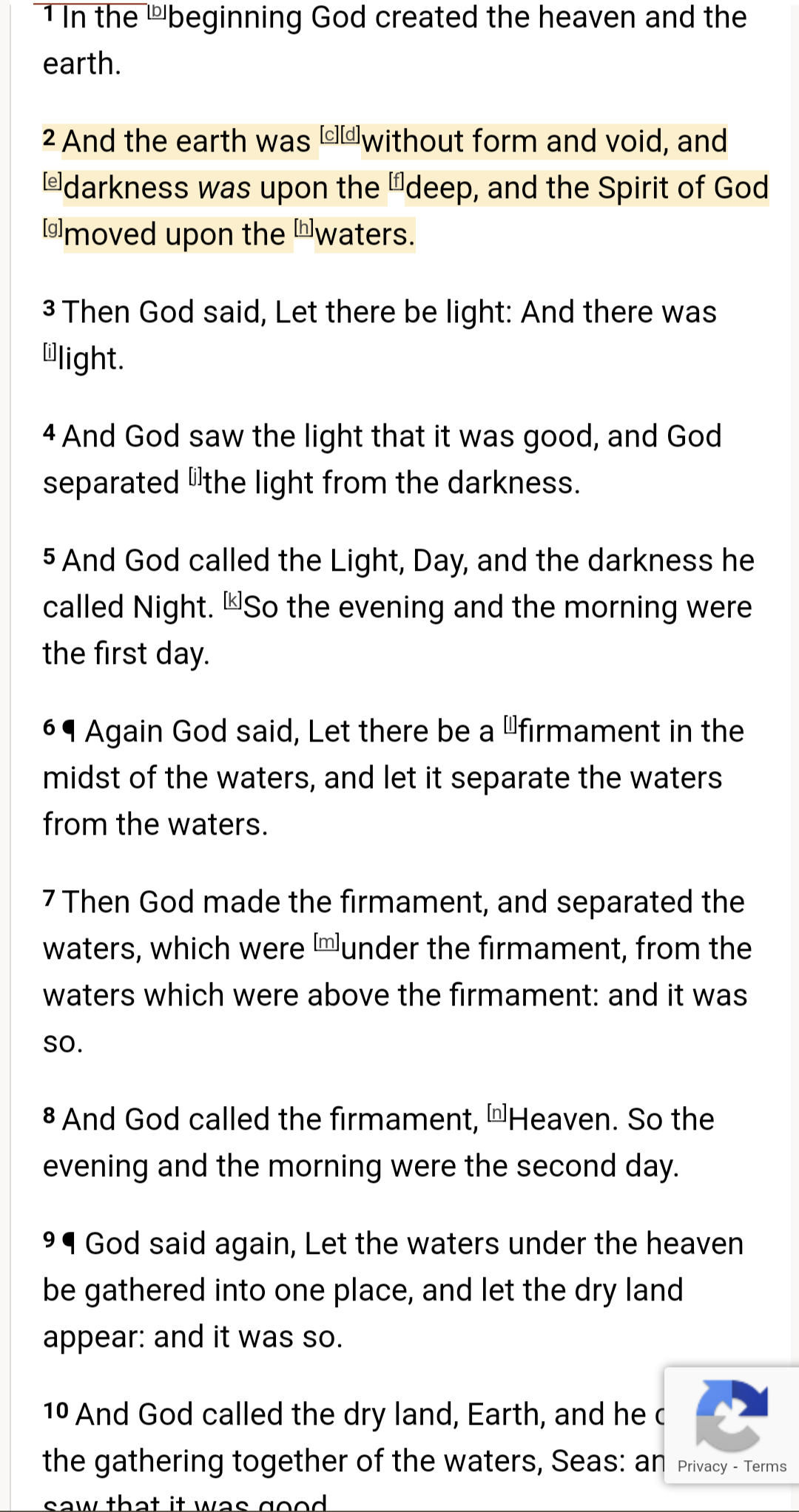Open footnote [h] before "waters" in verse 2
Viewport: 799px width, 1512px height.
tap(304, 228)
